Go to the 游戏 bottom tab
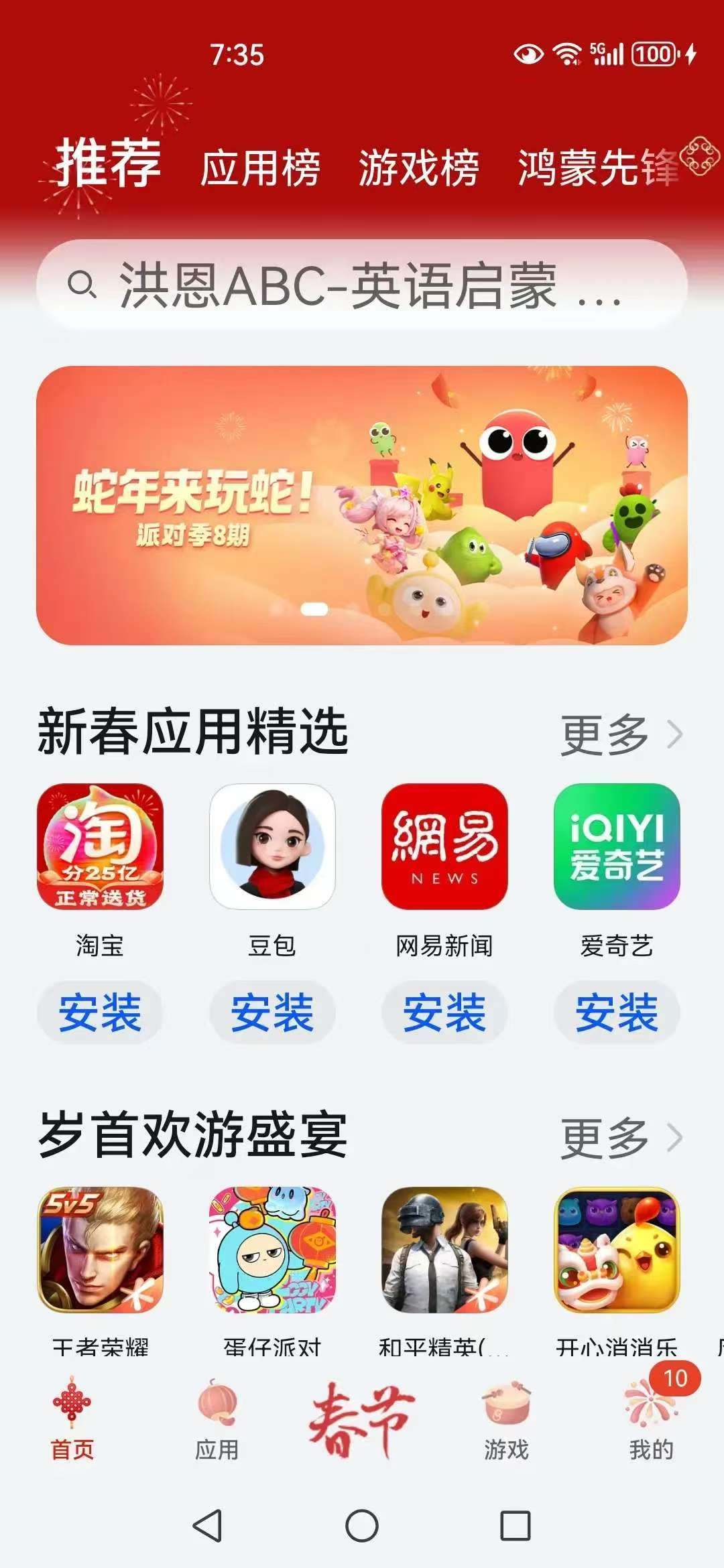This screenshot has height=1568, width=724. point(507,1421)
